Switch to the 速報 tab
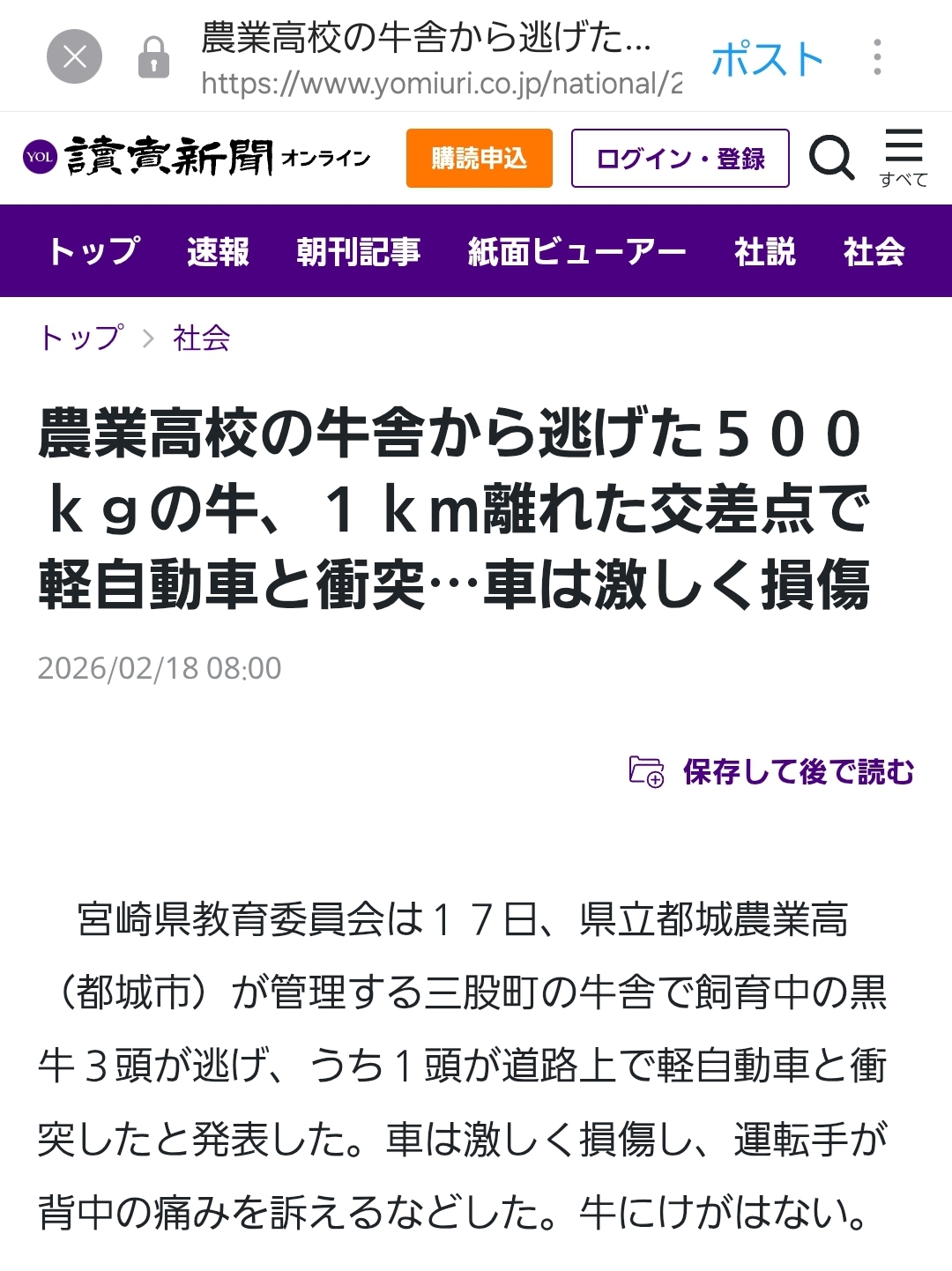 coord(218,251)
